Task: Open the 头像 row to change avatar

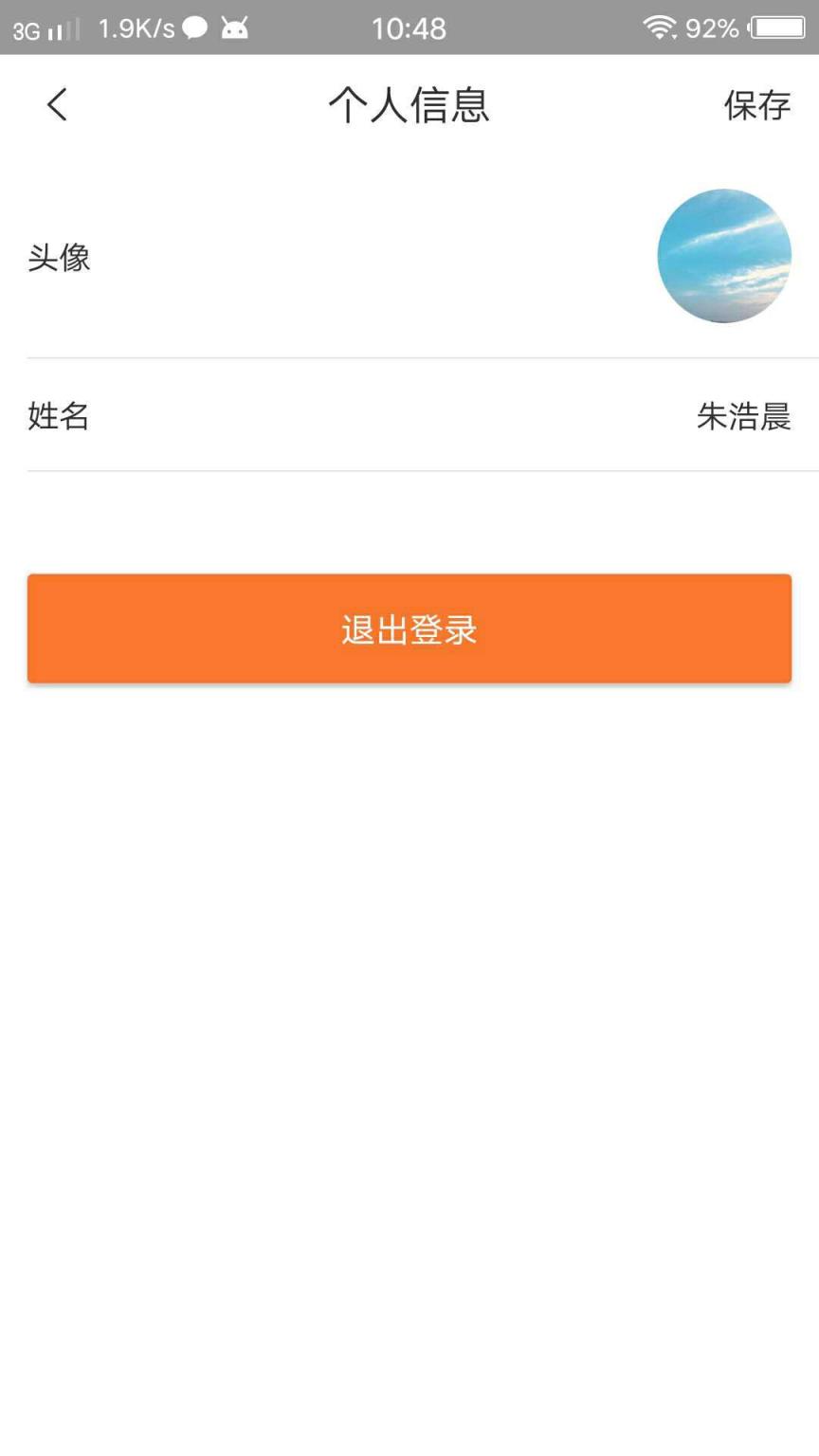Action: click(409, 256)
